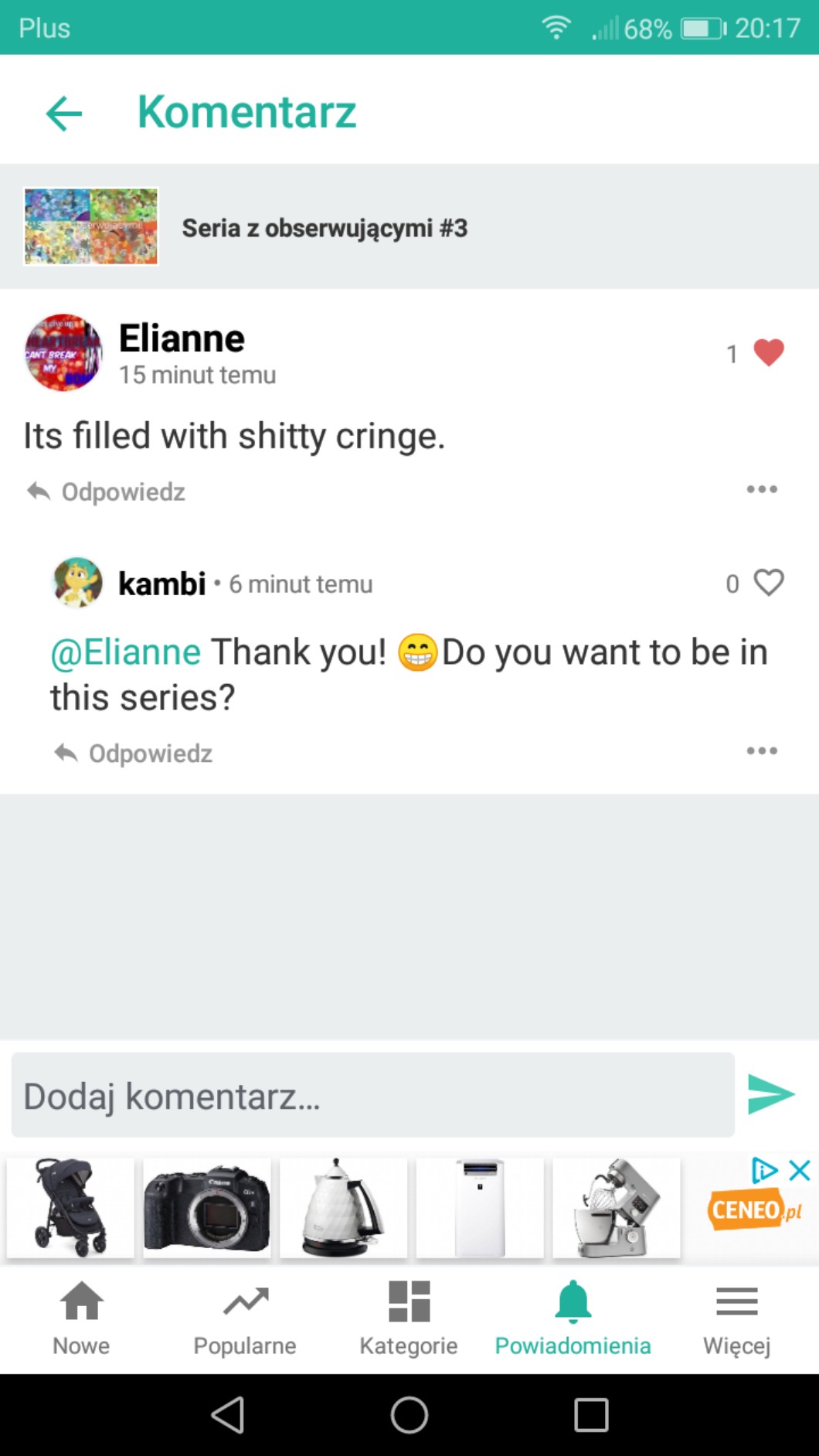The height and width of the screenshot is (1456, 819).
Task: Send the comment with the arrow icon
Action: click(x=771, y=1094)
